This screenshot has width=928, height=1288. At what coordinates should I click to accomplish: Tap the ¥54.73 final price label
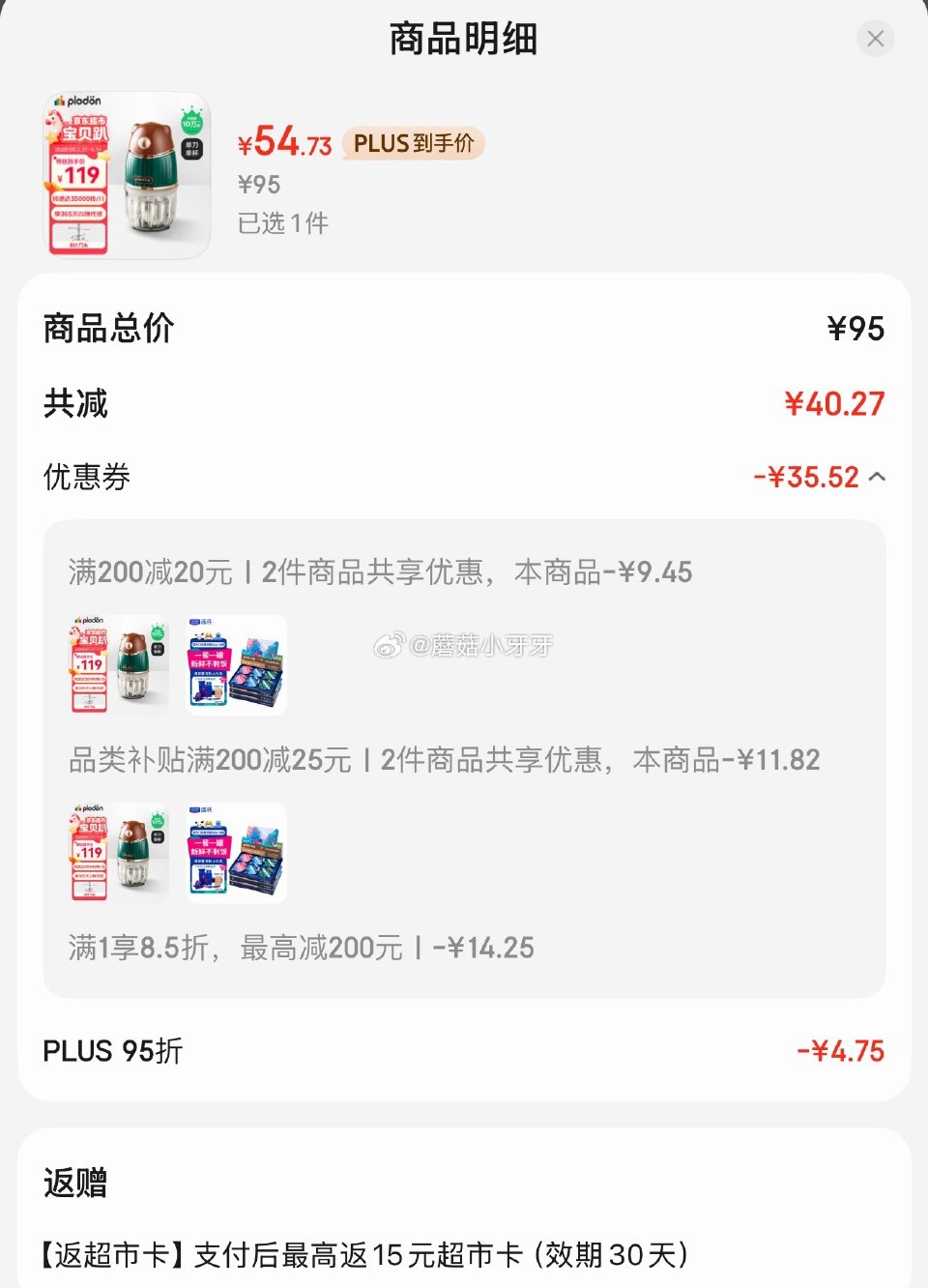(x=283, y=142)
